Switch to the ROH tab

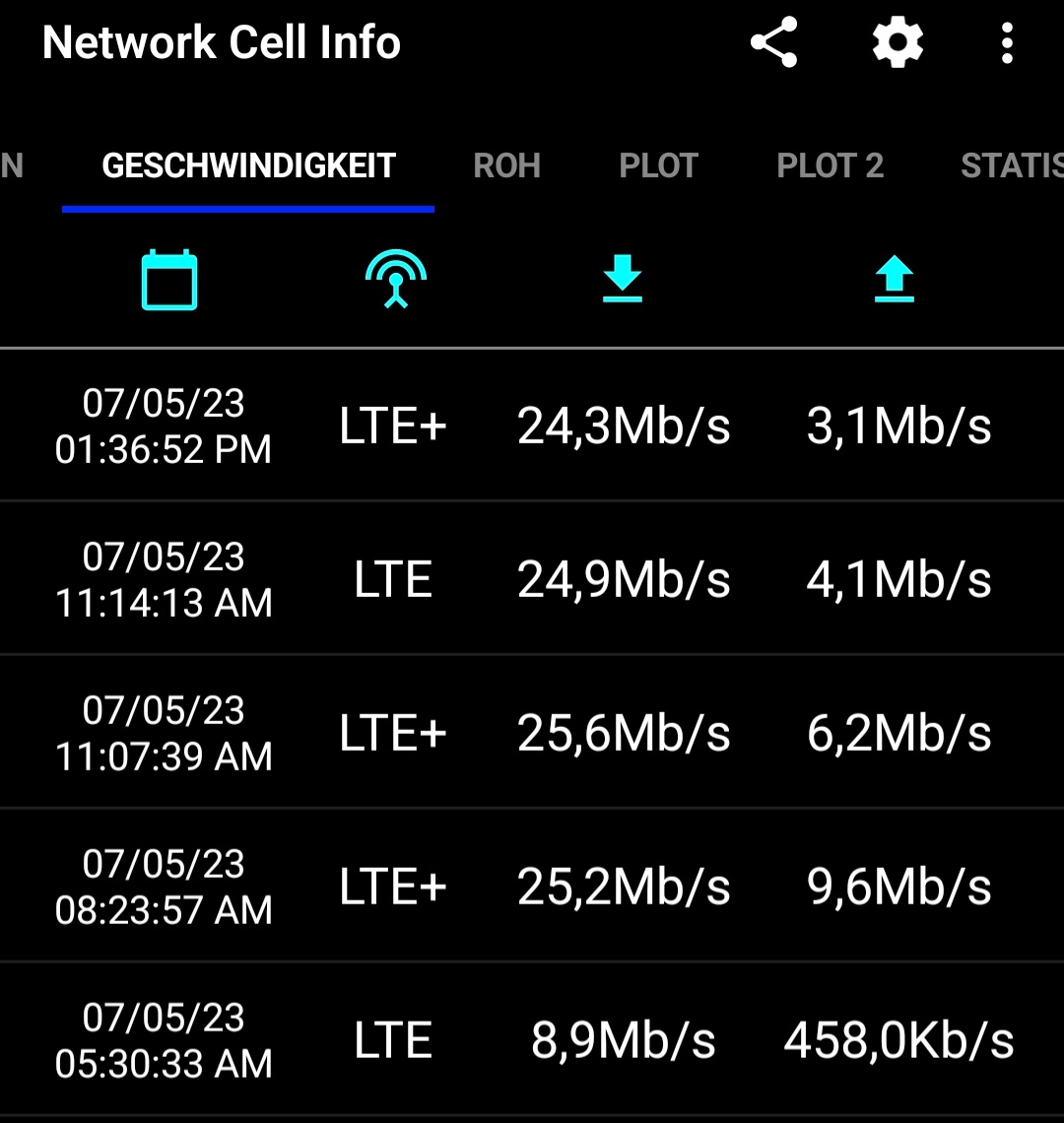click(506, 166)
